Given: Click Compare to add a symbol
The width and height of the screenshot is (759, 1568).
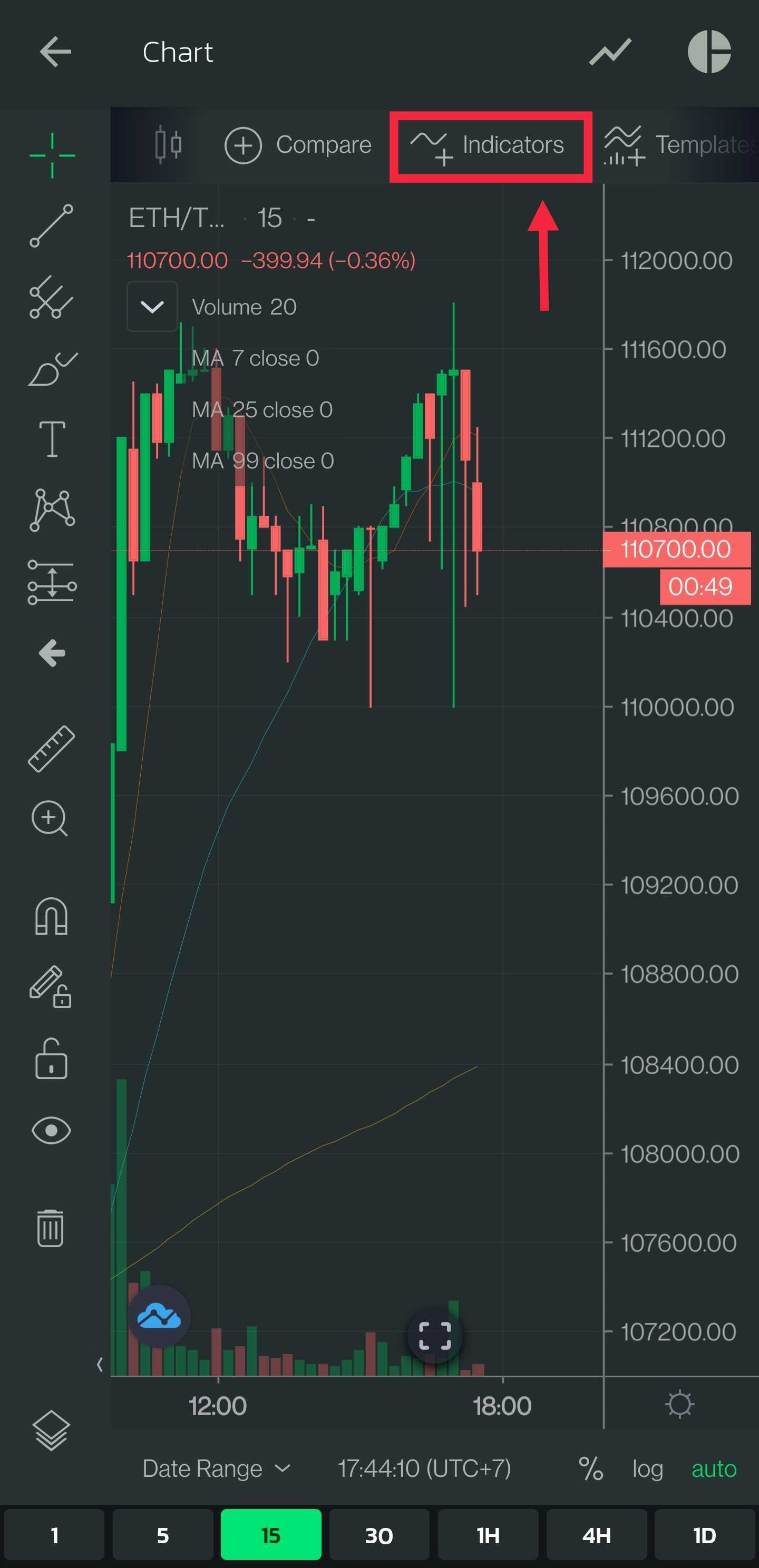Looking at the screenshot, I should click(298, 144).
